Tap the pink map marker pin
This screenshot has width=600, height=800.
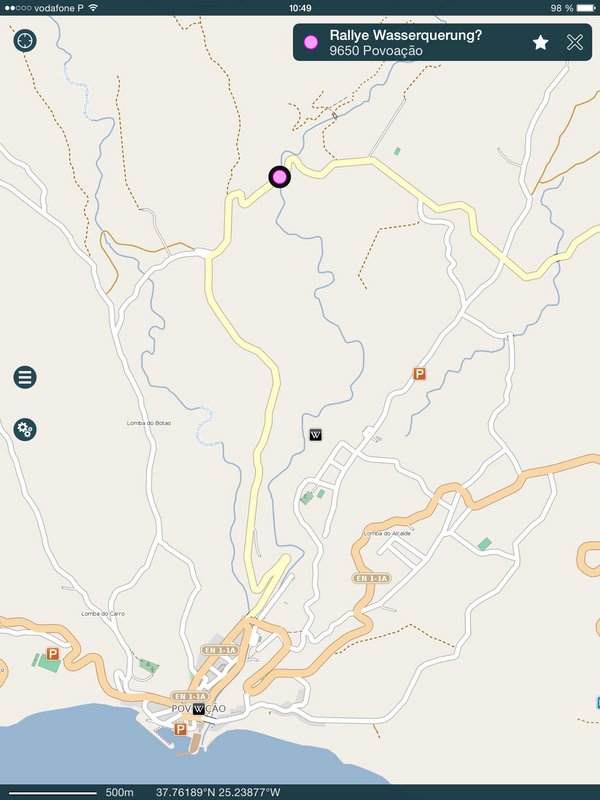pos(279,177)
